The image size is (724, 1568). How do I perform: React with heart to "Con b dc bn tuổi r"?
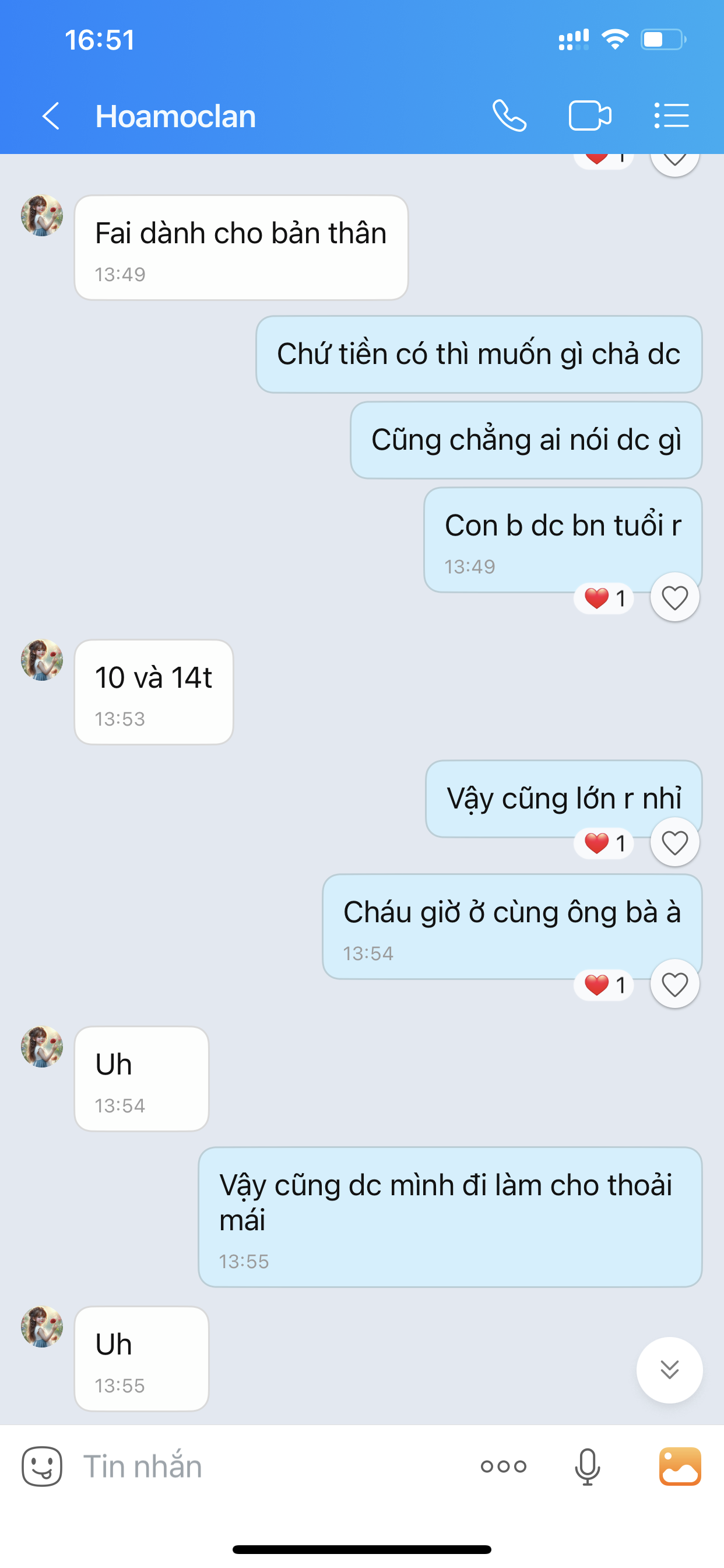pyautogui.click(x=674, y=598)
